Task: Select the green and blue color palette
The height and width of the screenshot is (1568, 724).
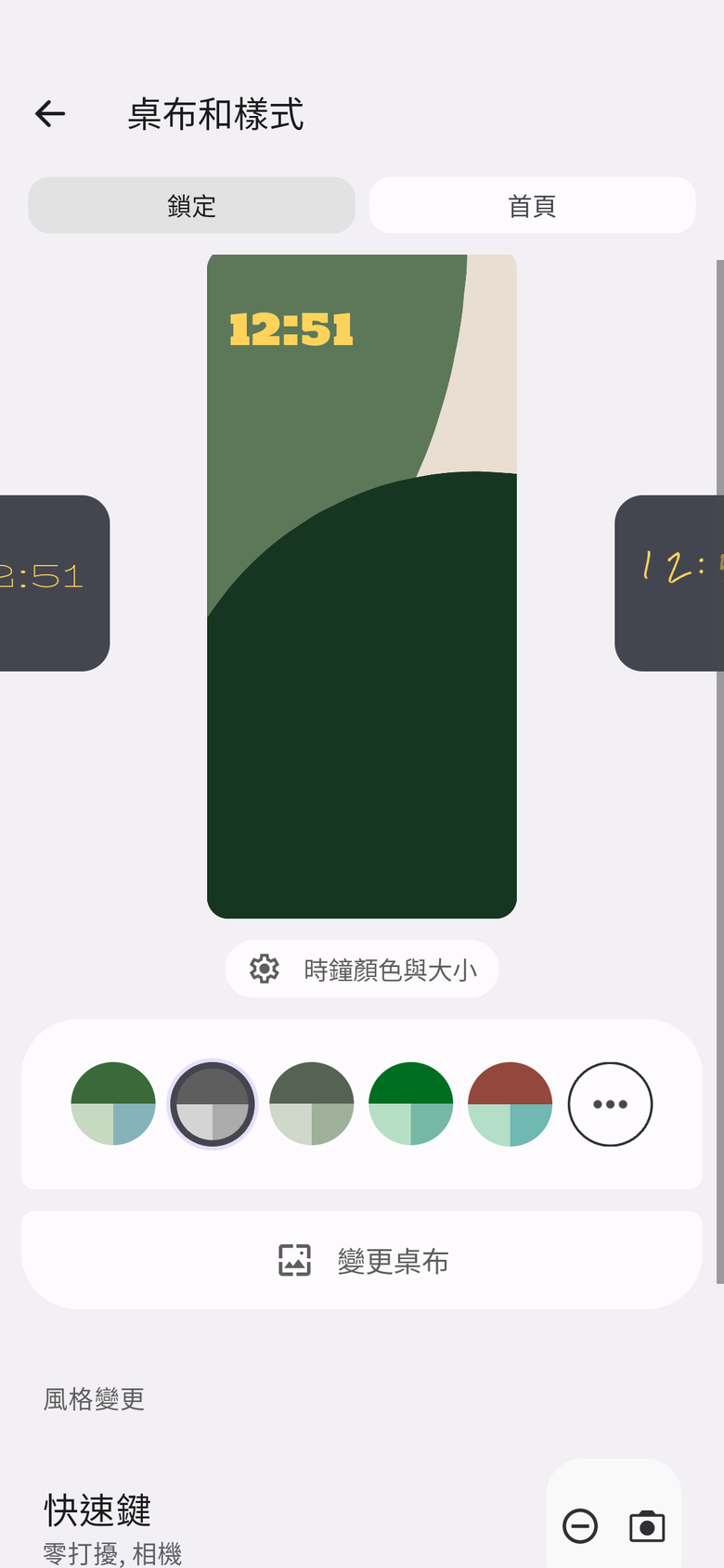Action: [x=113, y=1104]
